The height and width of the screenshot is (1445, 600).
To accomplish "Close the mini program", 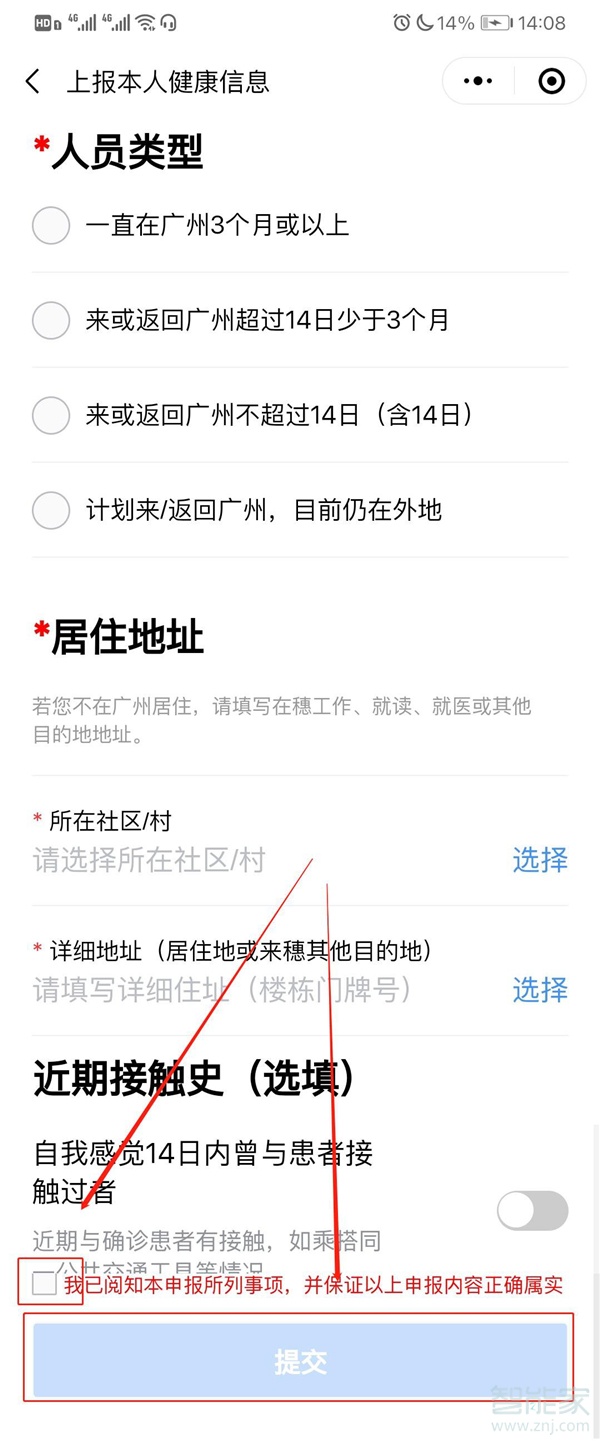I will 551,82.
